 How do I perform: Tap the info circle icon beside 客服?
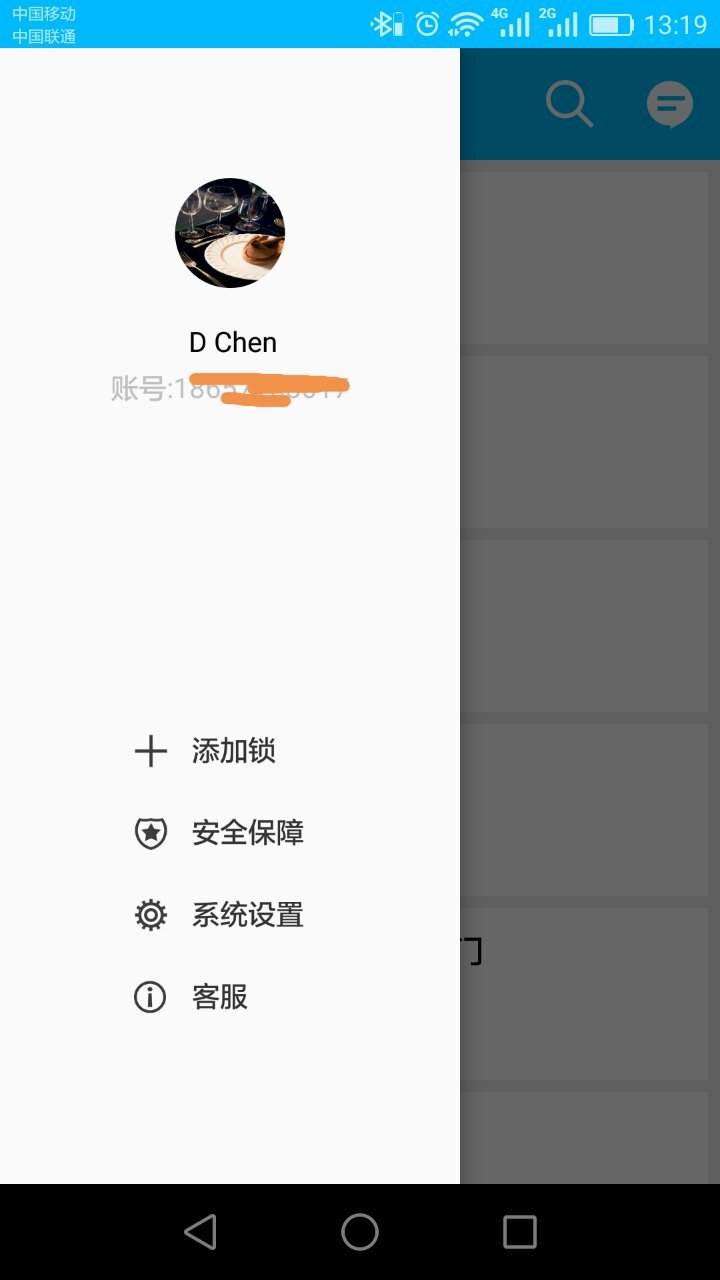pos(150,996)
